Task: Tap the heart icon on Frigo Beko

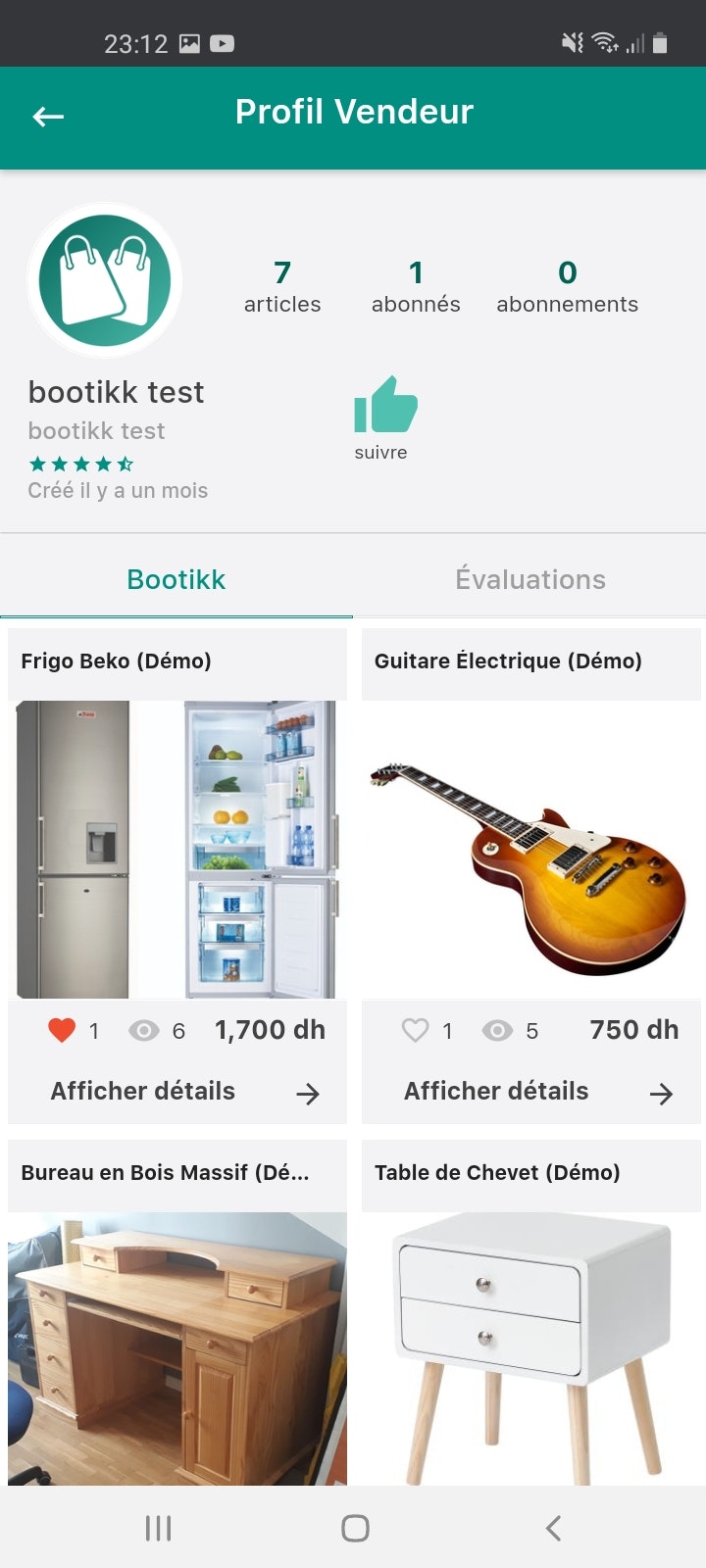Action: pos(61,1030)
